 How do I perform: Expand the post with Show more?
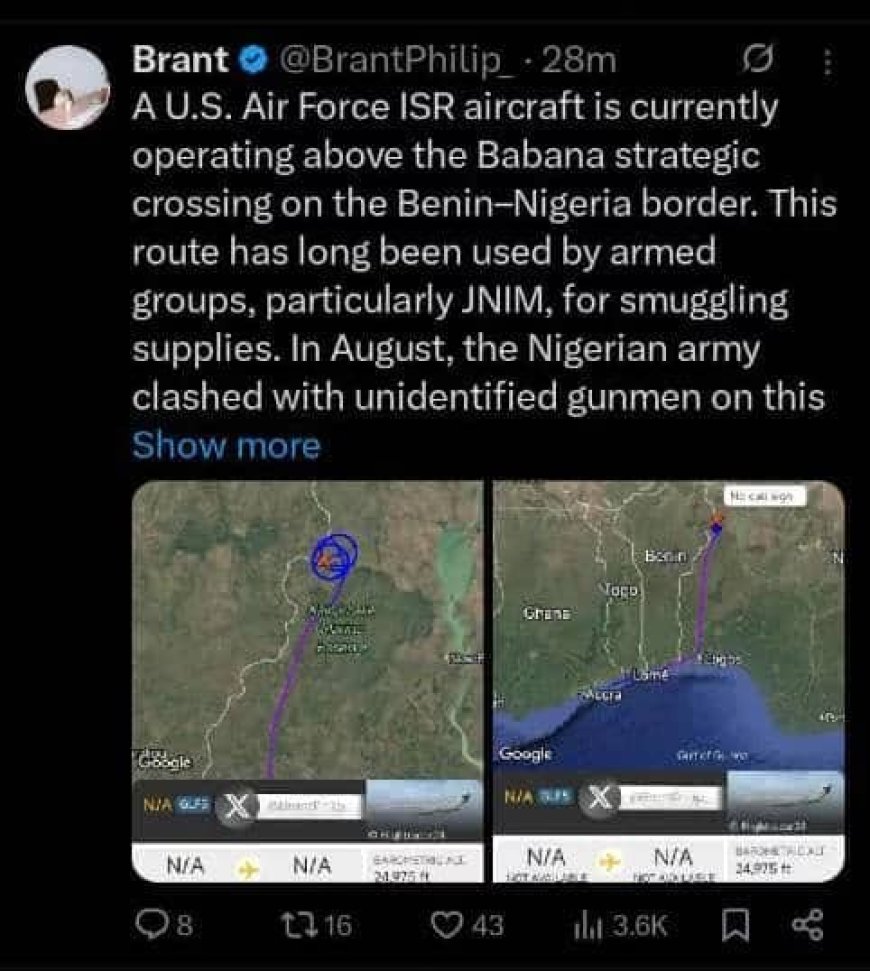pos(226,445)
